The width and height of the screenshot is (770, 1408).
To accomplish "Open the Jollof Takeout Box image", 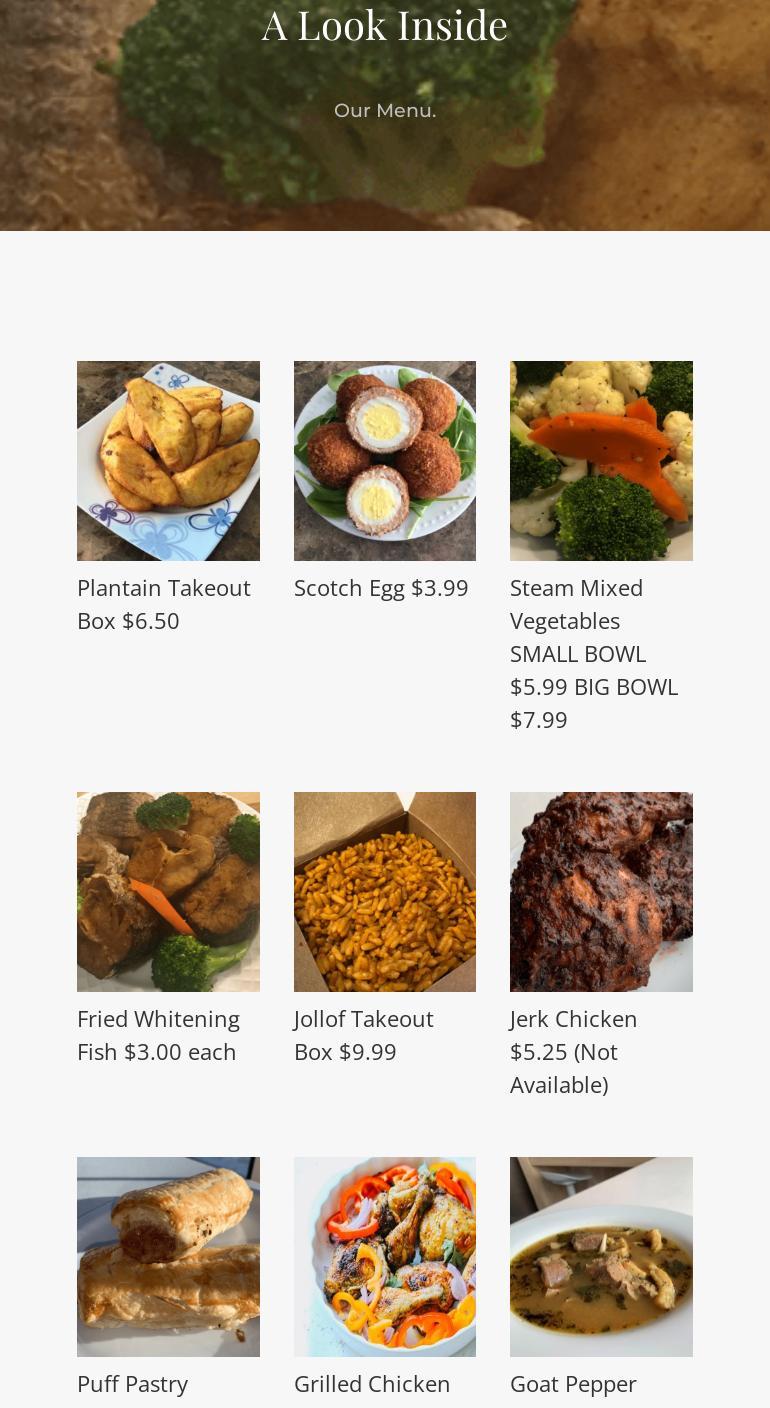I will (x=385, y=892).
